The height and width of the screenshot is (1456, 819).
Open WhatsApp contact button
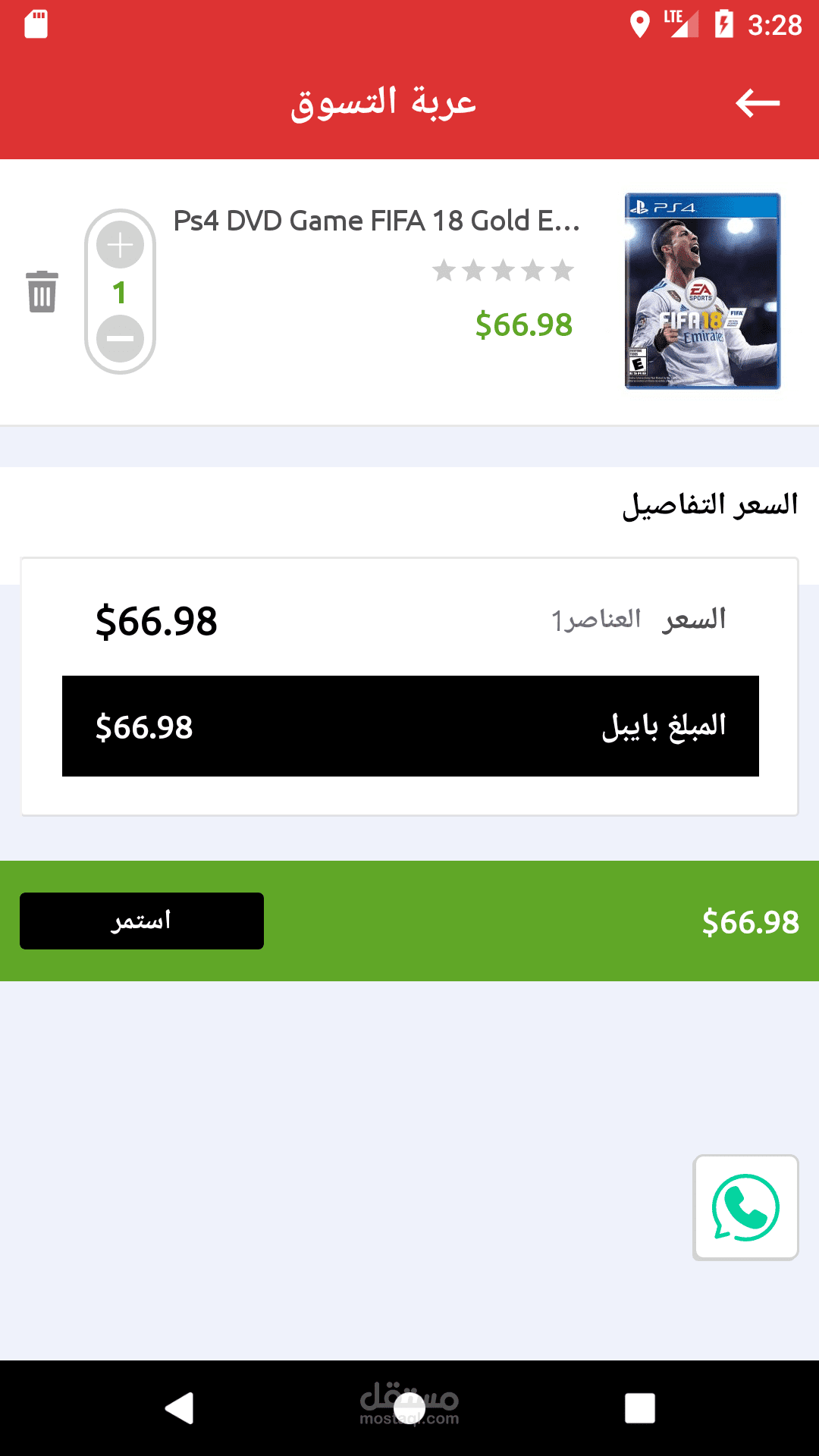(x=745, y=1207)
